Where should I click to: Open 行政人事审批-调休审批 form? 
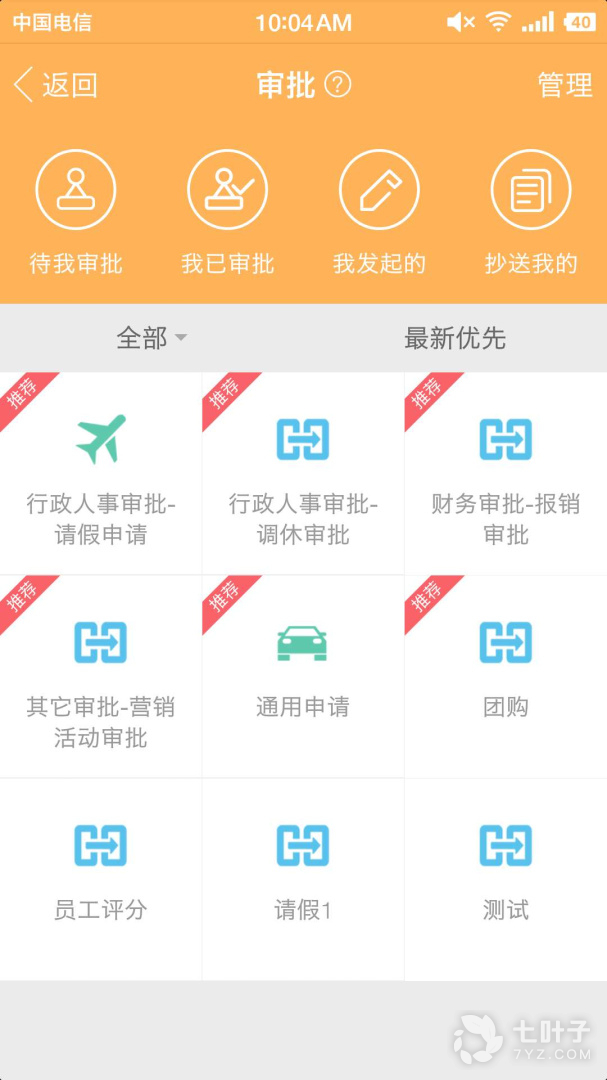tap(303, 474)
